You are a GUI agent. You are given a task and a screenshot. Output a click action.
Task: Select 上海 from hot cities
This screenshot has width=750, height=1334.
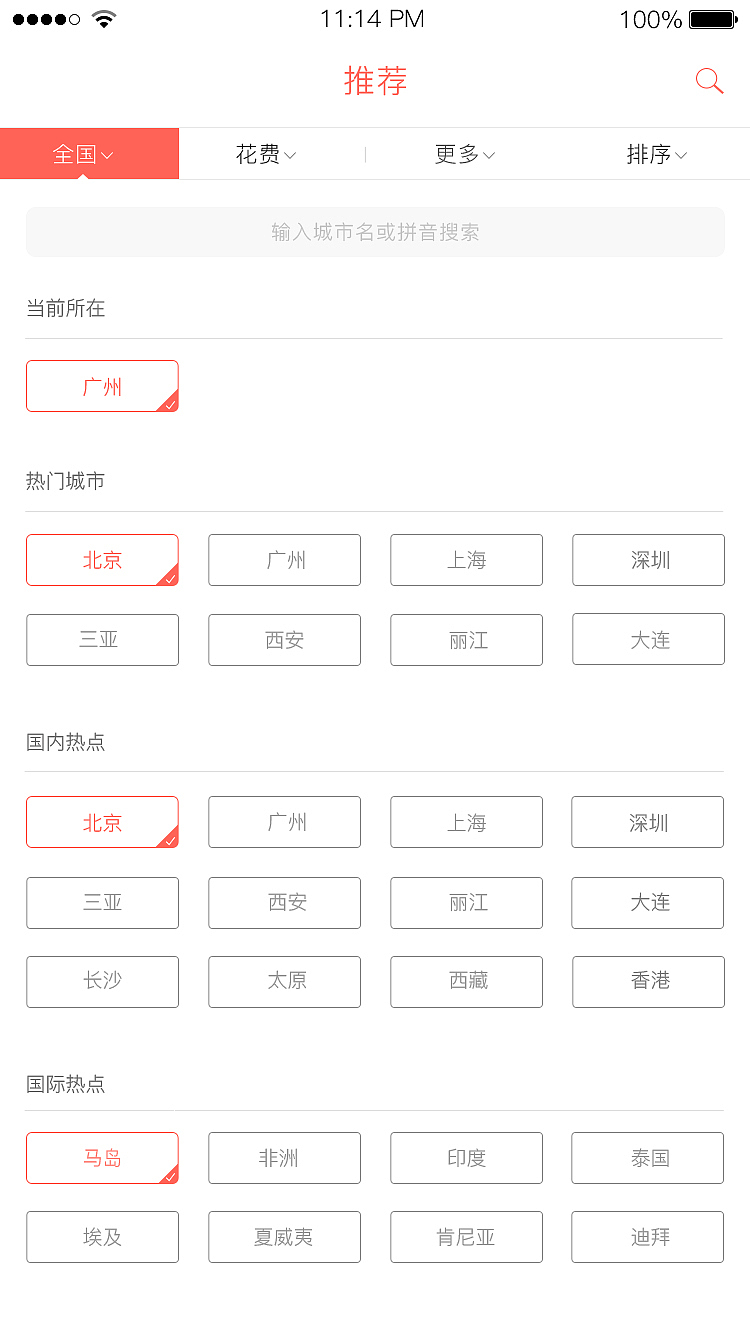point(466,560)
